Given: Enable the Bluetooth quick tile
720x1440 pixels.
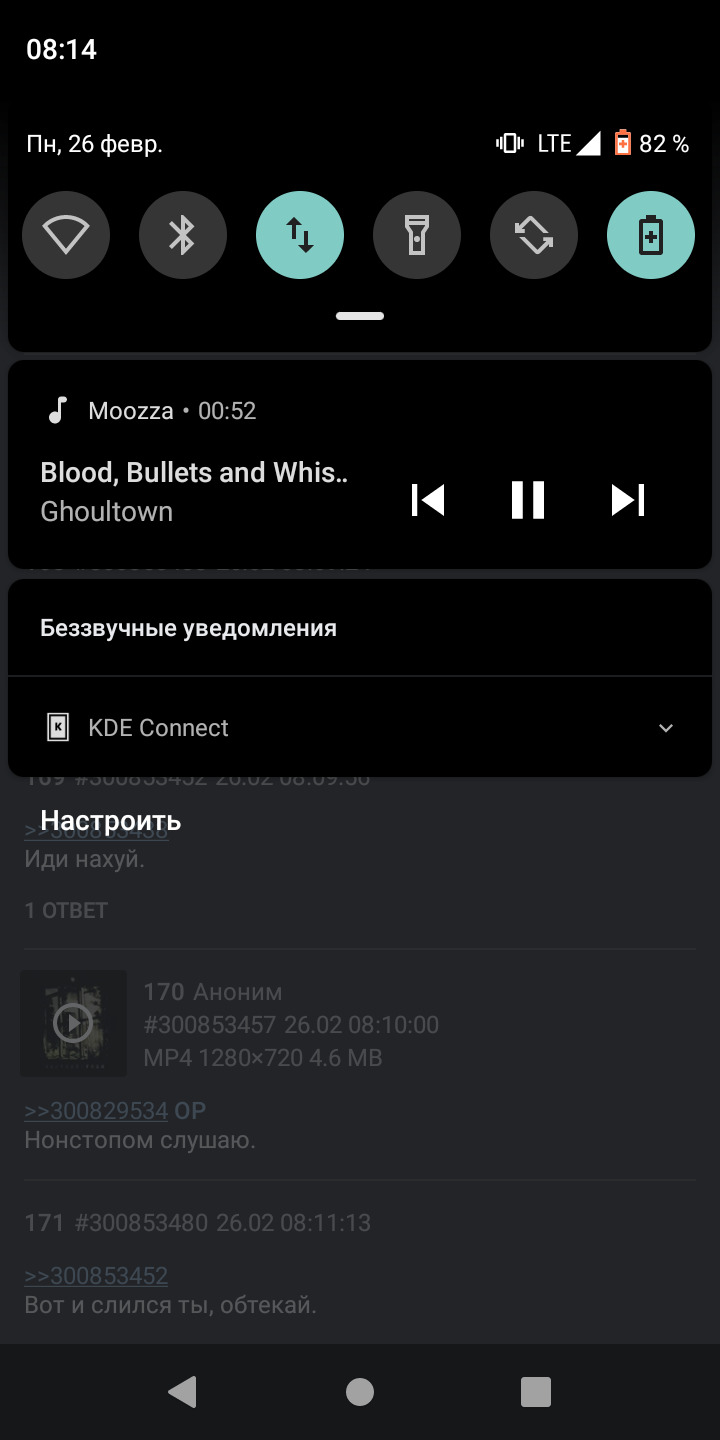Looking at the screenshot, I should click(183, 235).
